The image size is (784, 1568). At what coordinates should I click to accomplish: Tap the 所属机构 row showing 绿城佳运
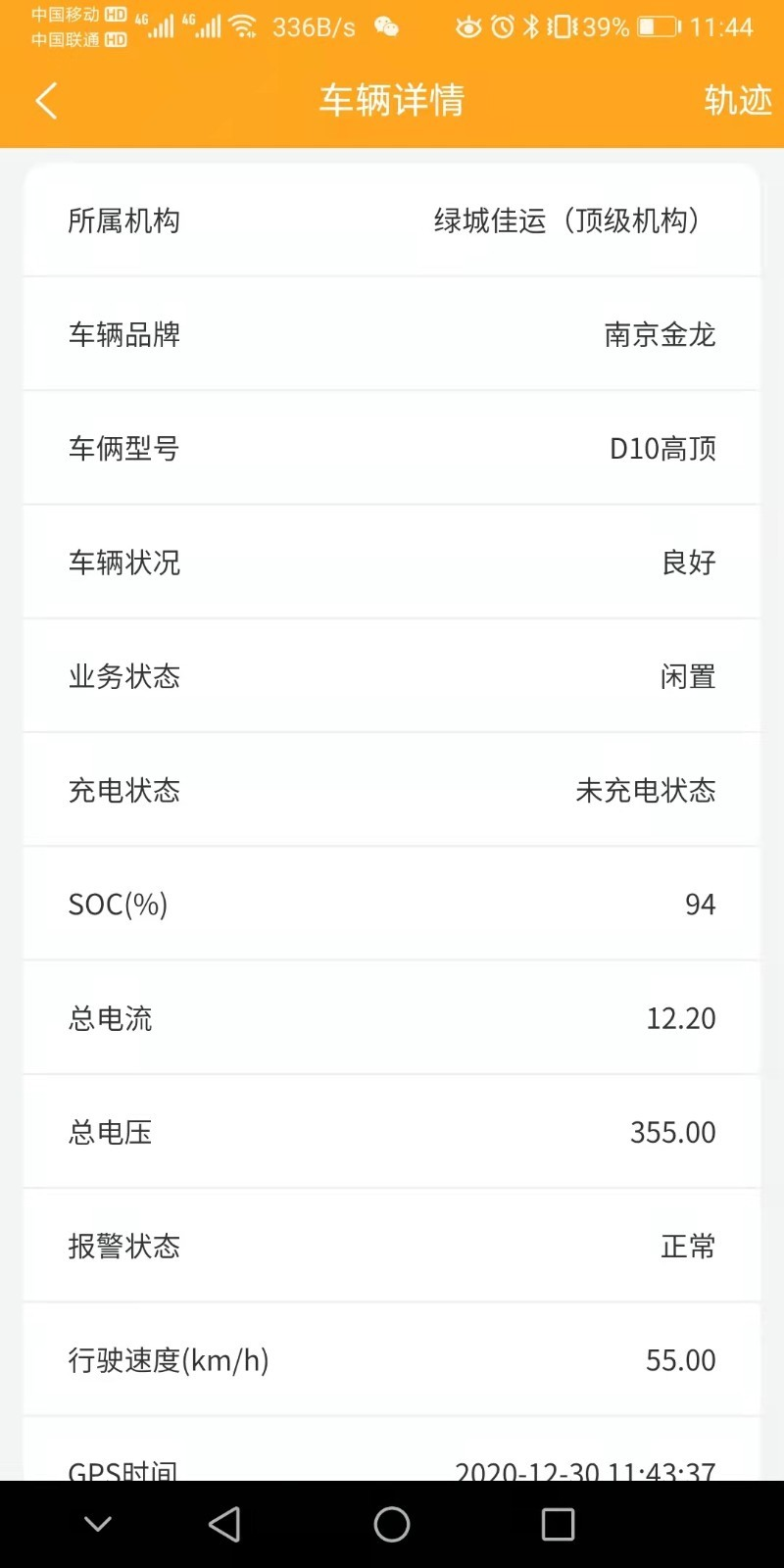(x=391, y=221)
